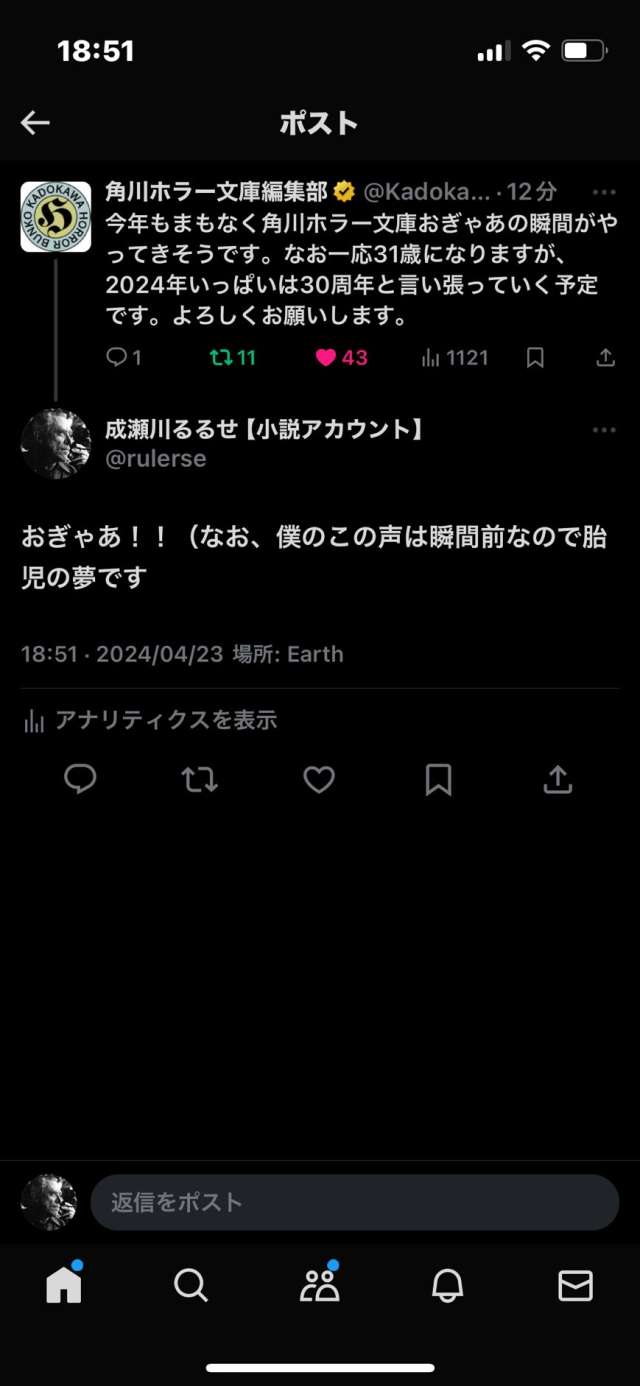Viewport: 640px width, 1386px height.
Task: Open 角川ホラー文庫編集部 profile avatar
Action: coord(56,217)
